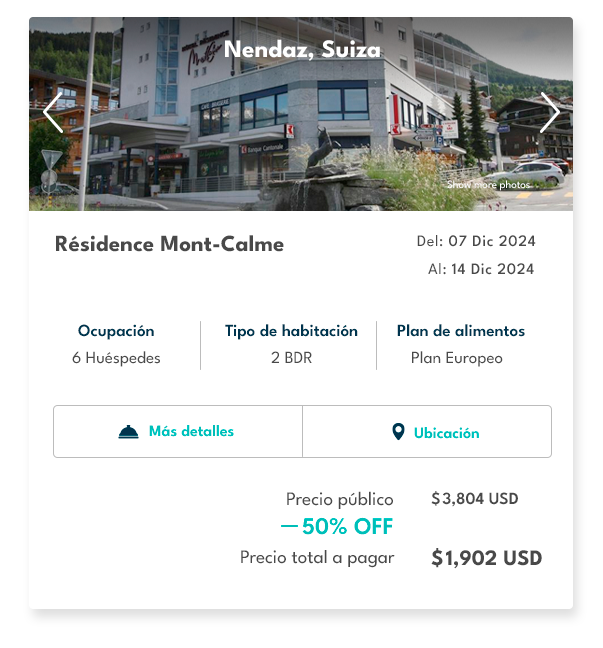Open Más detalles for Résidence Mont-Calme
The image size is (603, 648).
178,432
